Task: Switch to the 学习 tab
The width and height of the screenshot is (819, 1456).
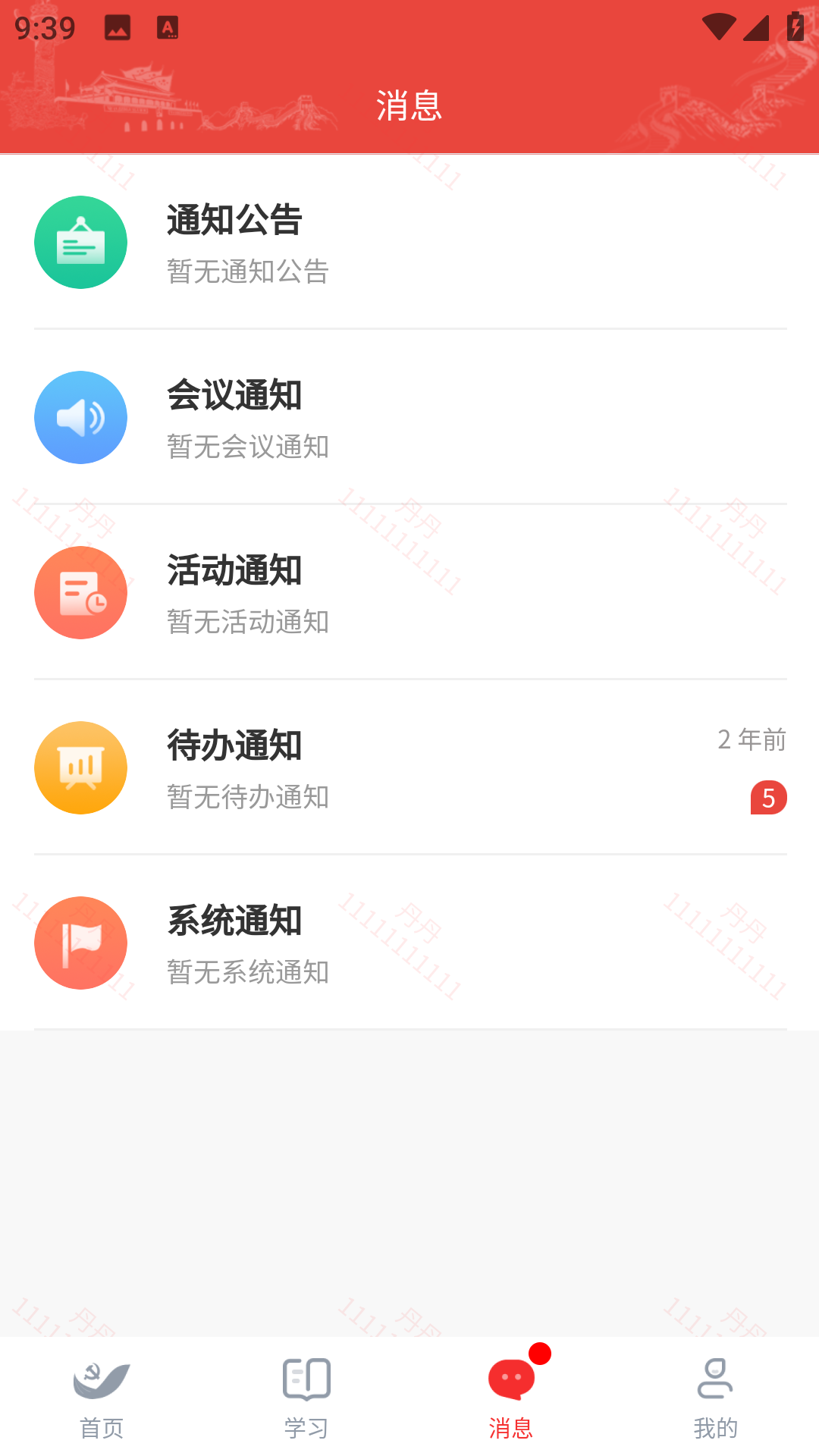Action: point(306,1399)
